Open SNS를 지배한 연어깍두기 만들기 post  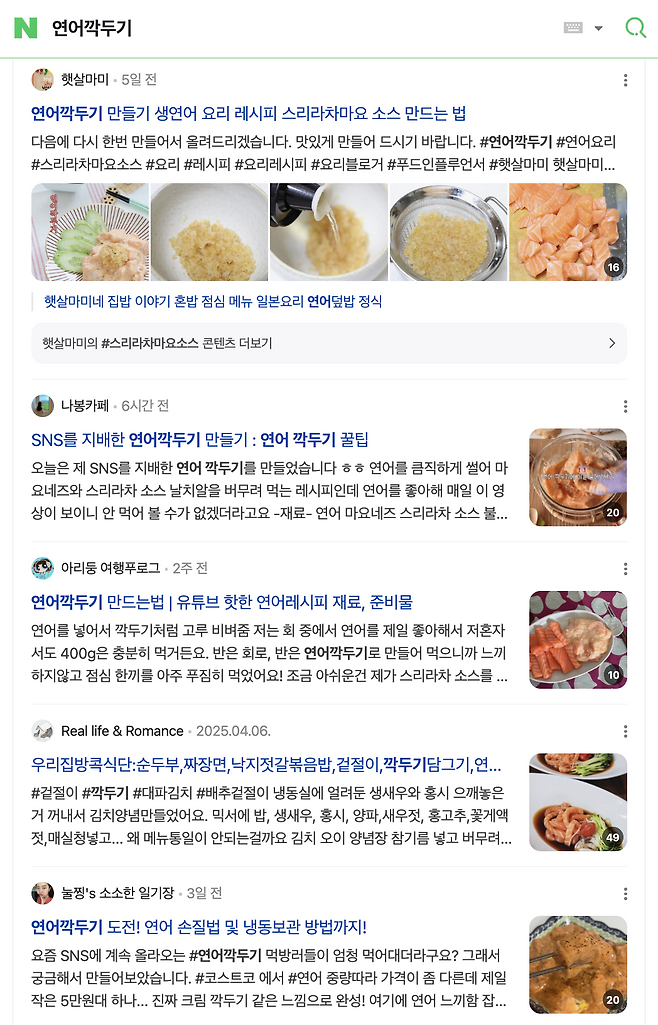pyautogui.click(x=199, y=439)
